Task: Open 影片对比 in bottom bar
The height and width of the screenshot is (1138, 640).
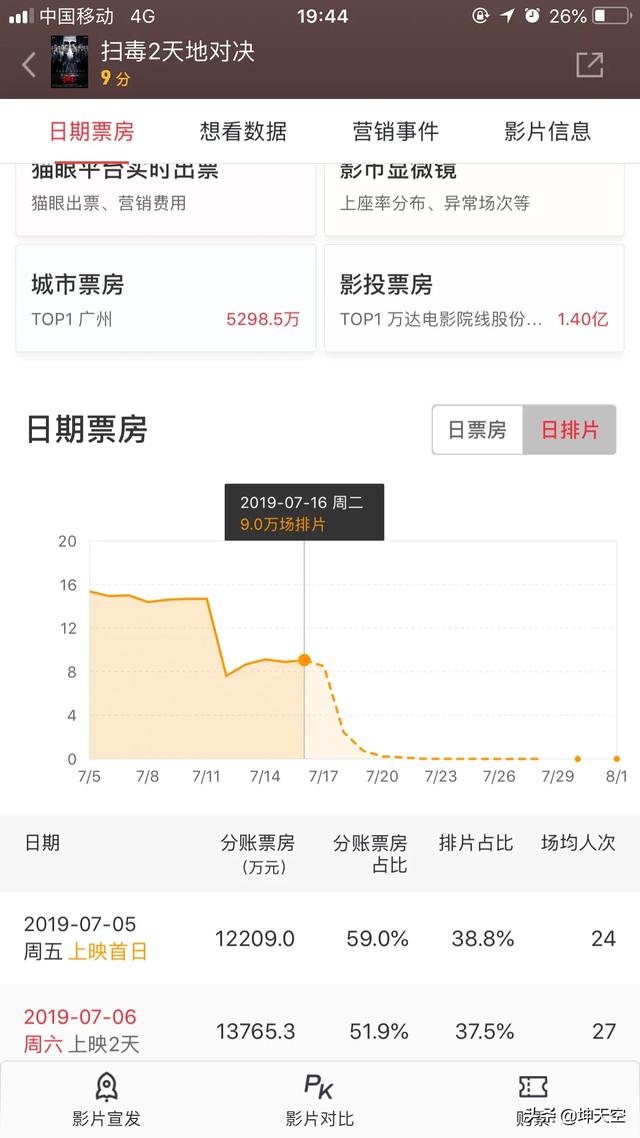Action: (319, 1100)
